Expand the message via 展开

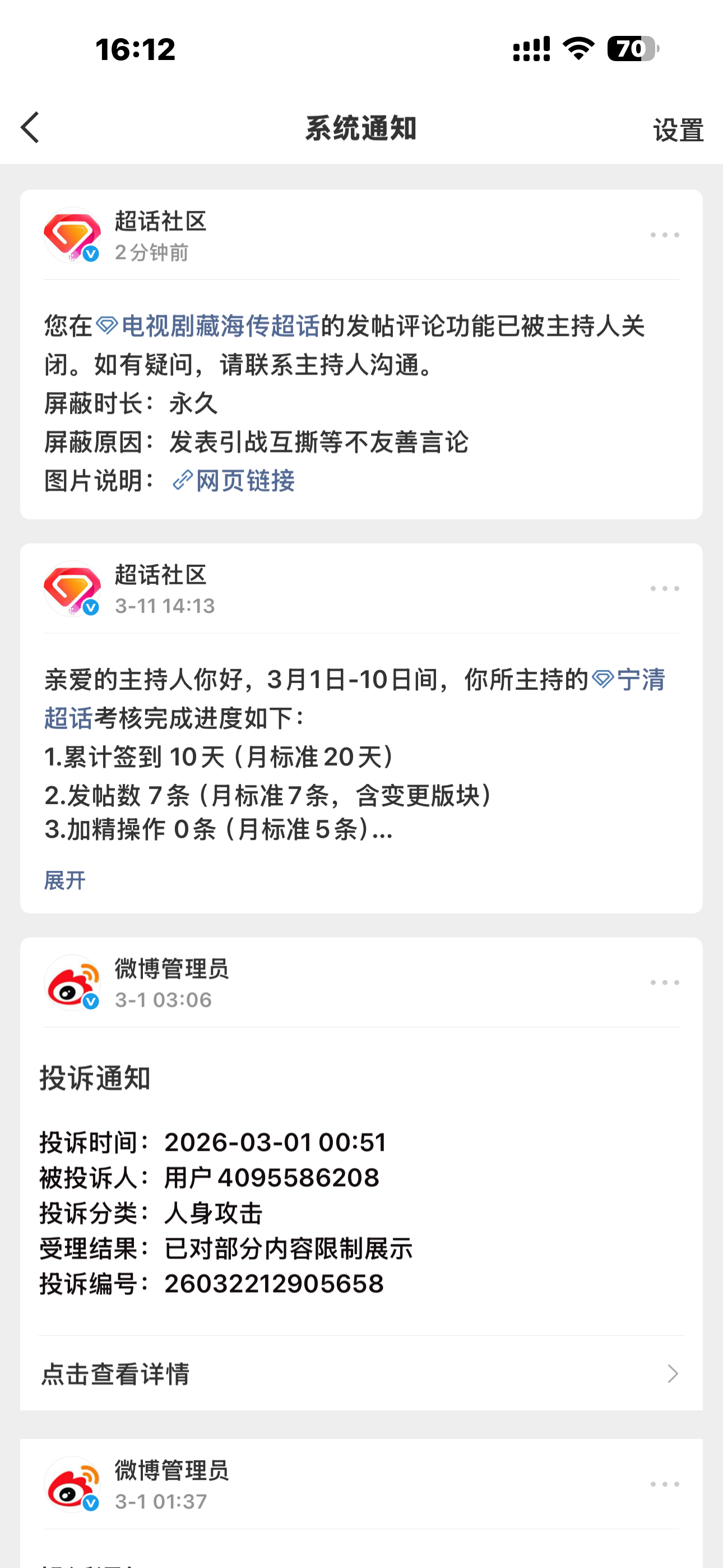tap(63, 880)
